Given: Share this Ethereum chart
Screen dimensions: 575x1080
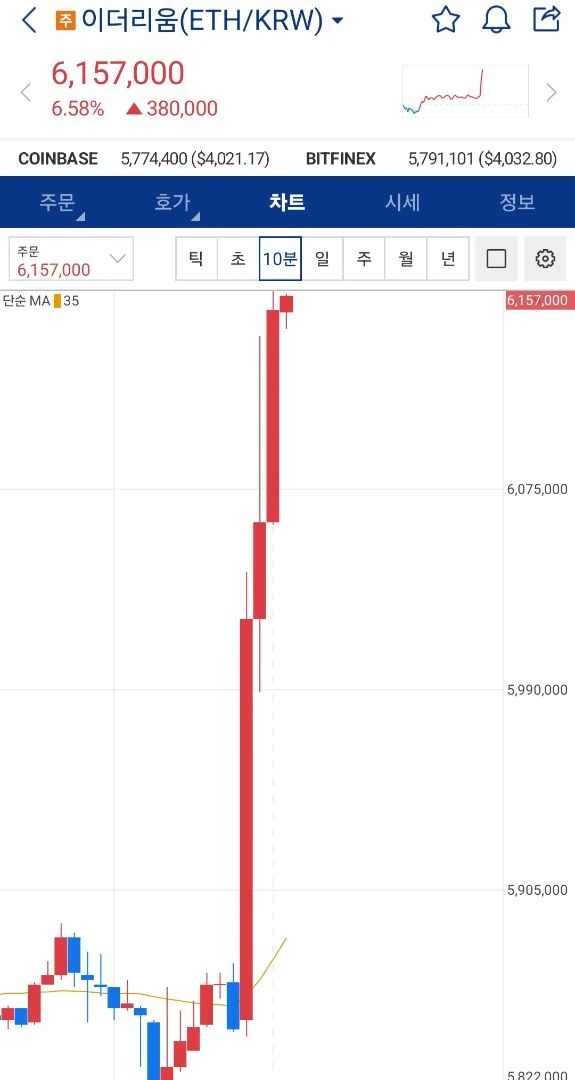Looking at the screenshot, I should (547, 19).
